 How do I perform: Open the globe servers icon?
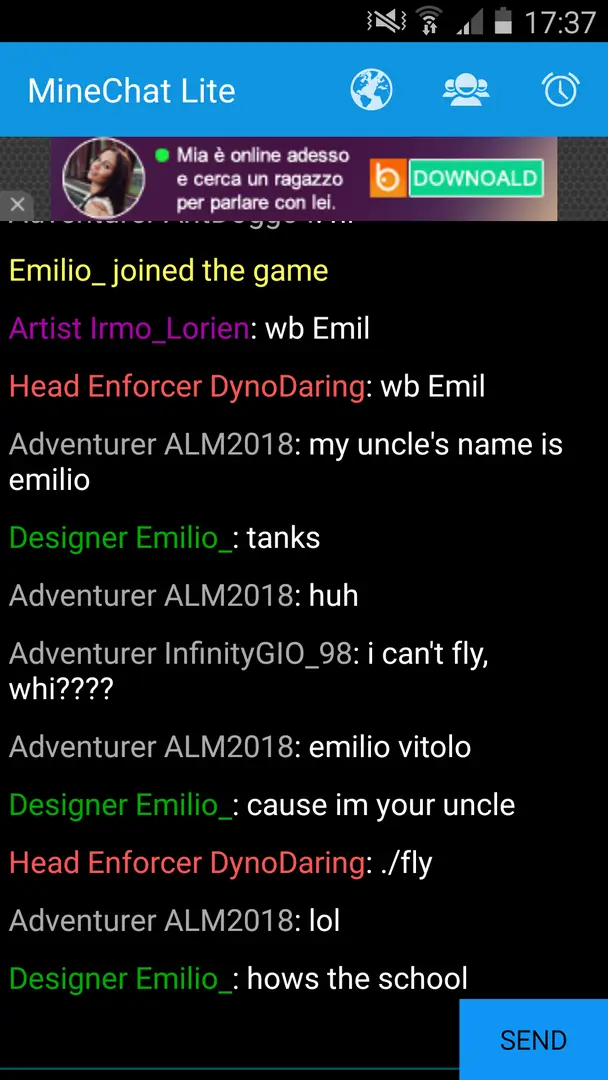pyautogui.click(x=371, y=90)
